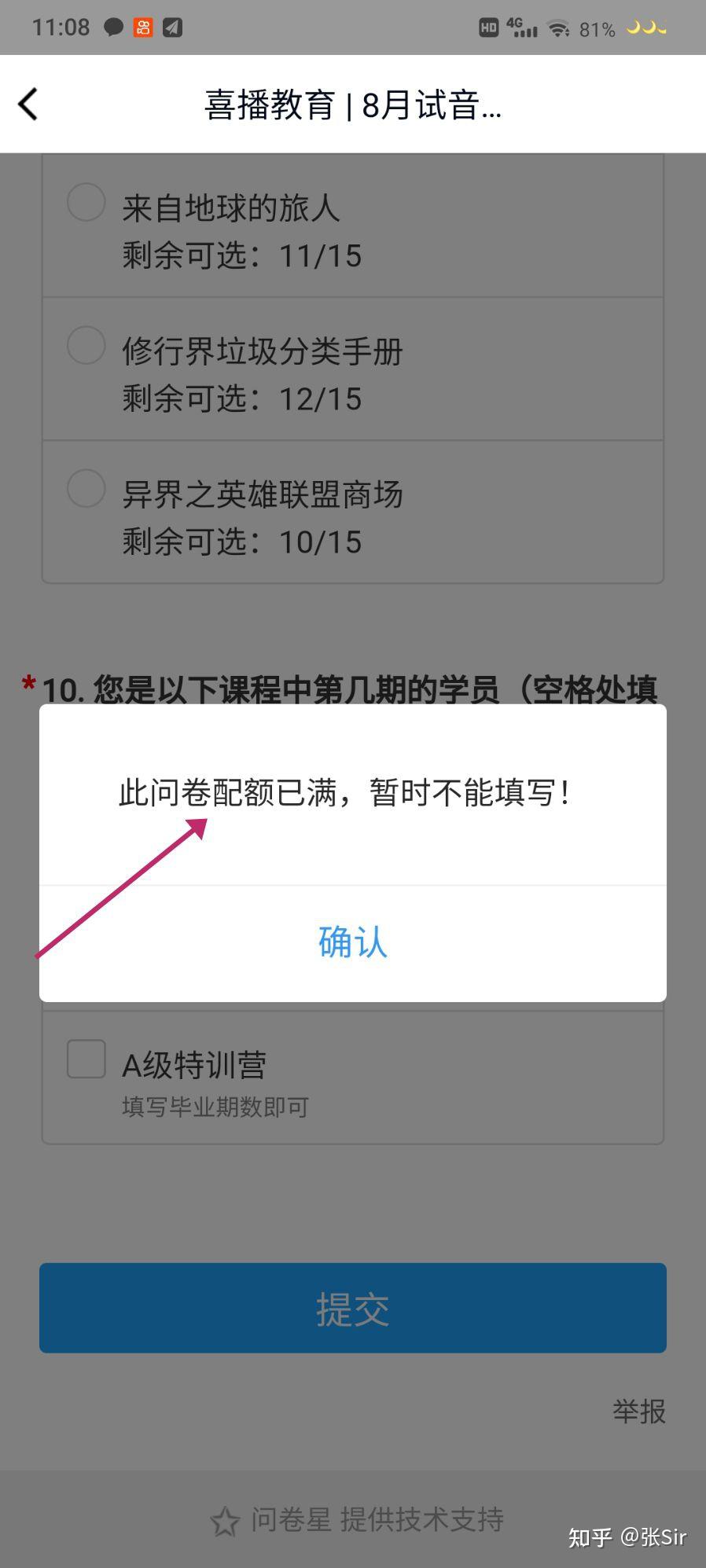Pick 异界之英雄联盟商场 radio option
The image size is (706, 1568).
(86, 489)
